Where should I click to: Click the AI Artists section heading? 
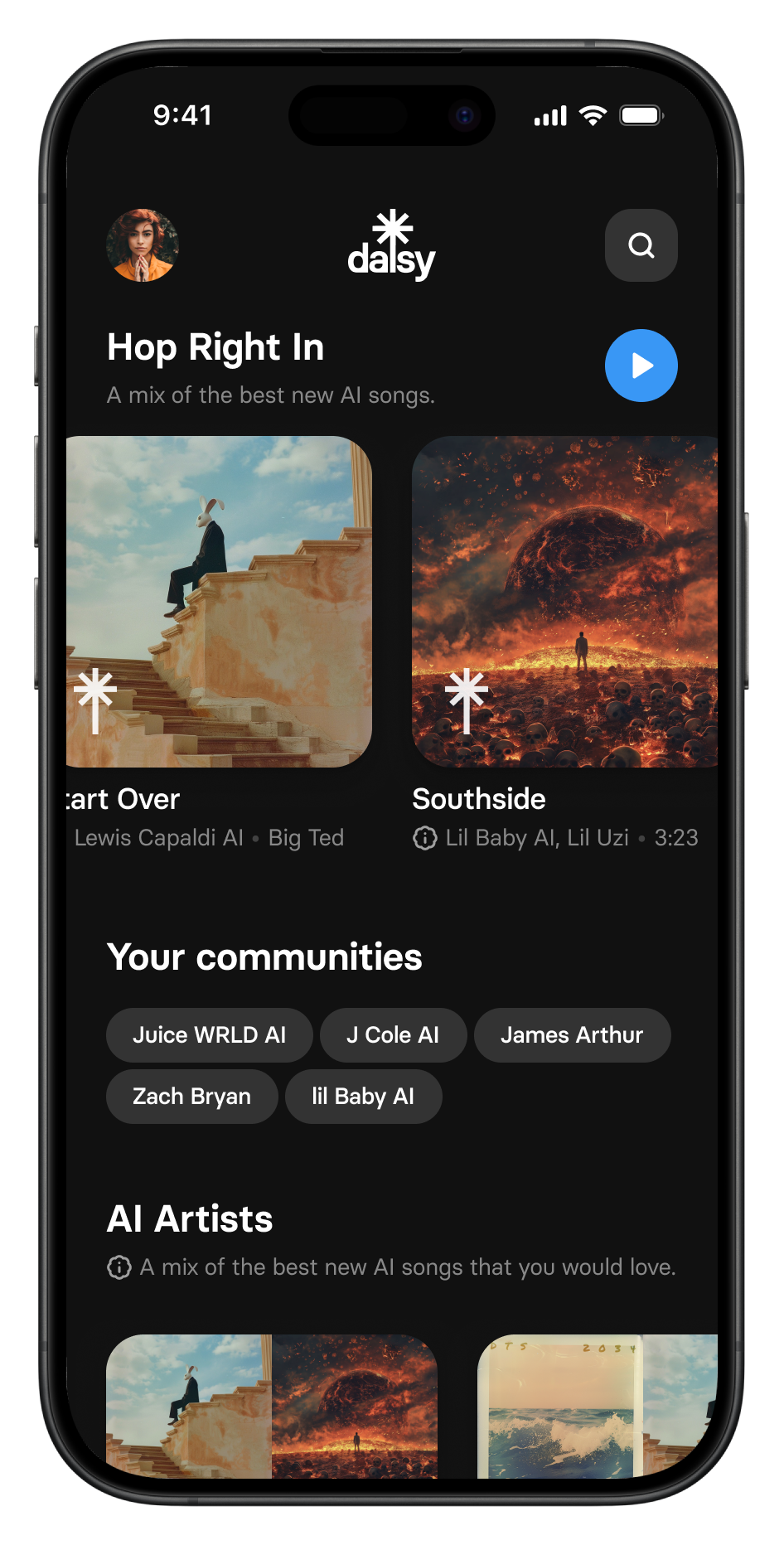189,1218
